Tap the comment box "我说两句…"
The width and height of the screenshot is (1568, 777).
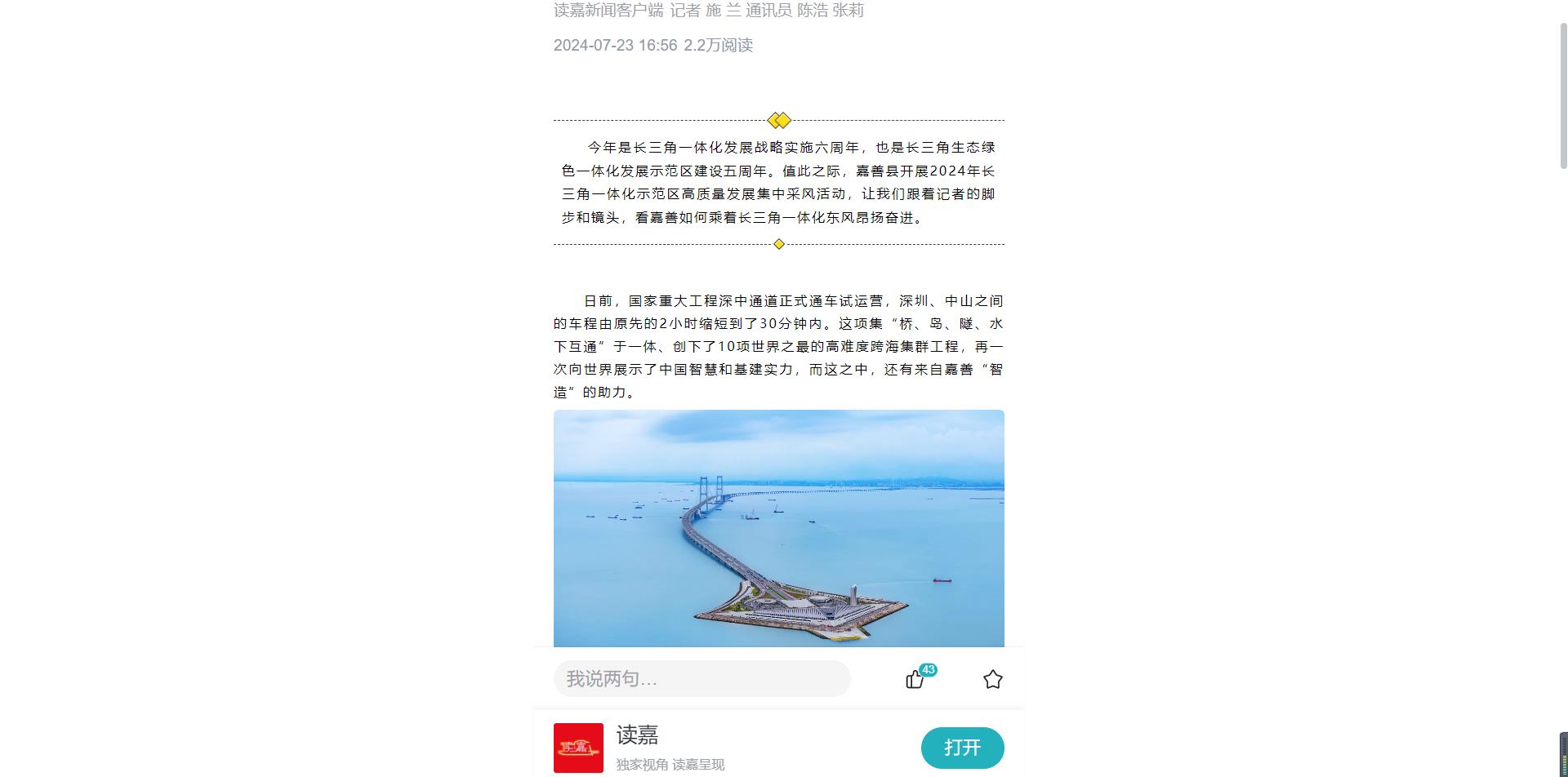(702, 679)
